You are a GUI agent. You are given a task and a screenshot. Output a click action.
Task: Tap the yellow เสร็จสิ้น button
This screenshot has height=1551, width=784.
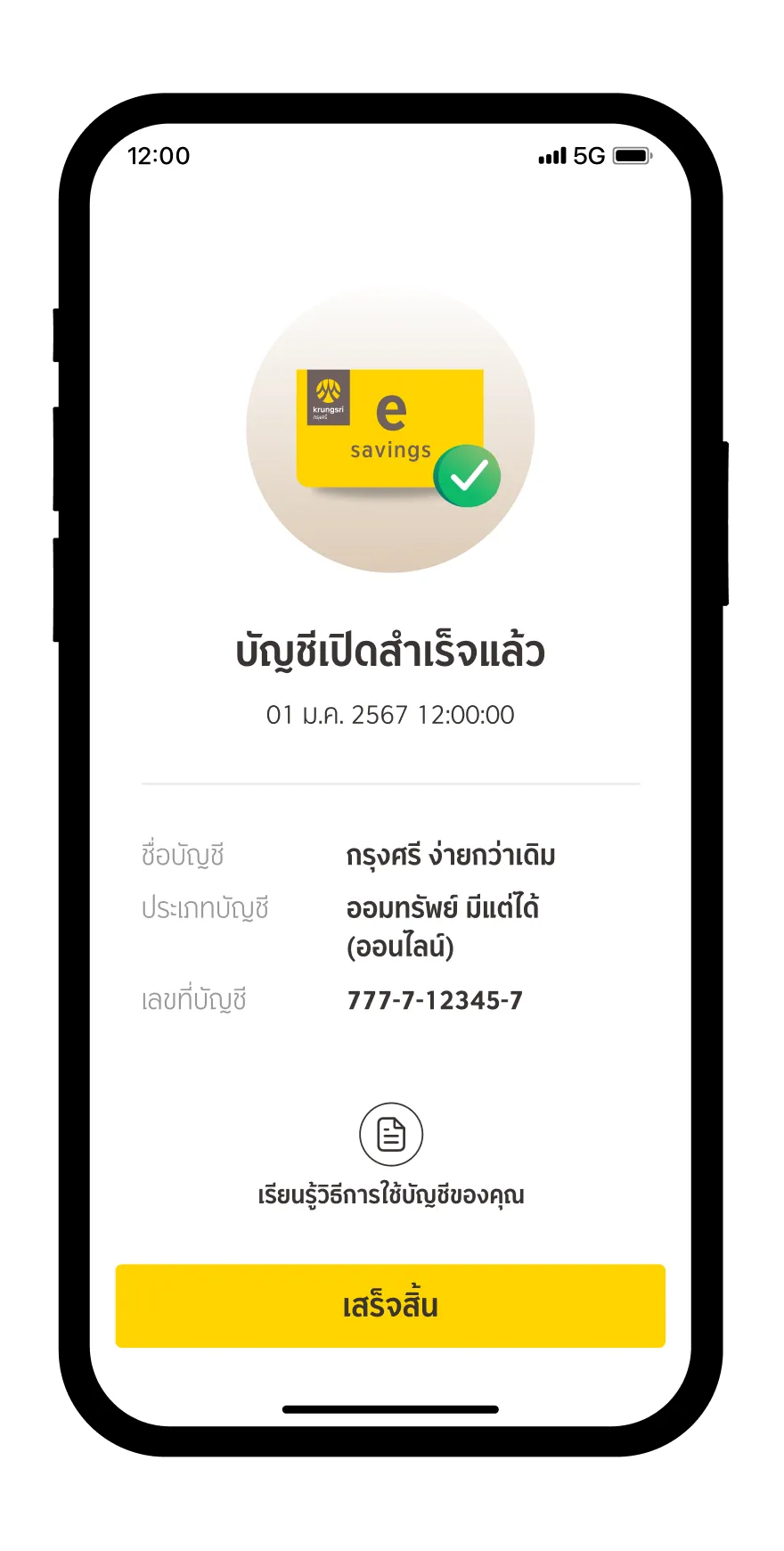pos(390,1305)
